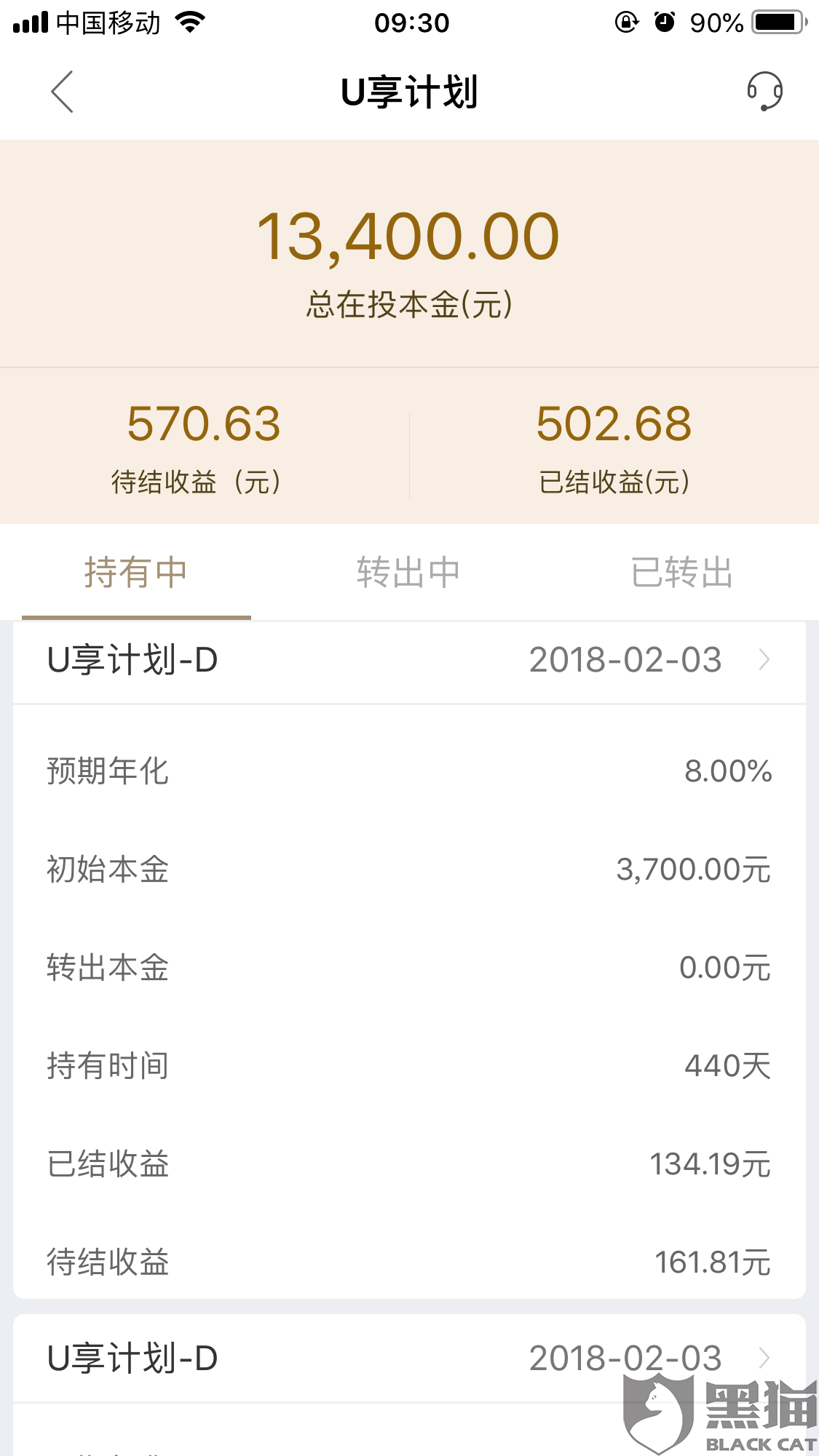Select the 持有中 tab
This screenshot has width=819, height=1456.
pyautogui.click(x=136, y=572)
